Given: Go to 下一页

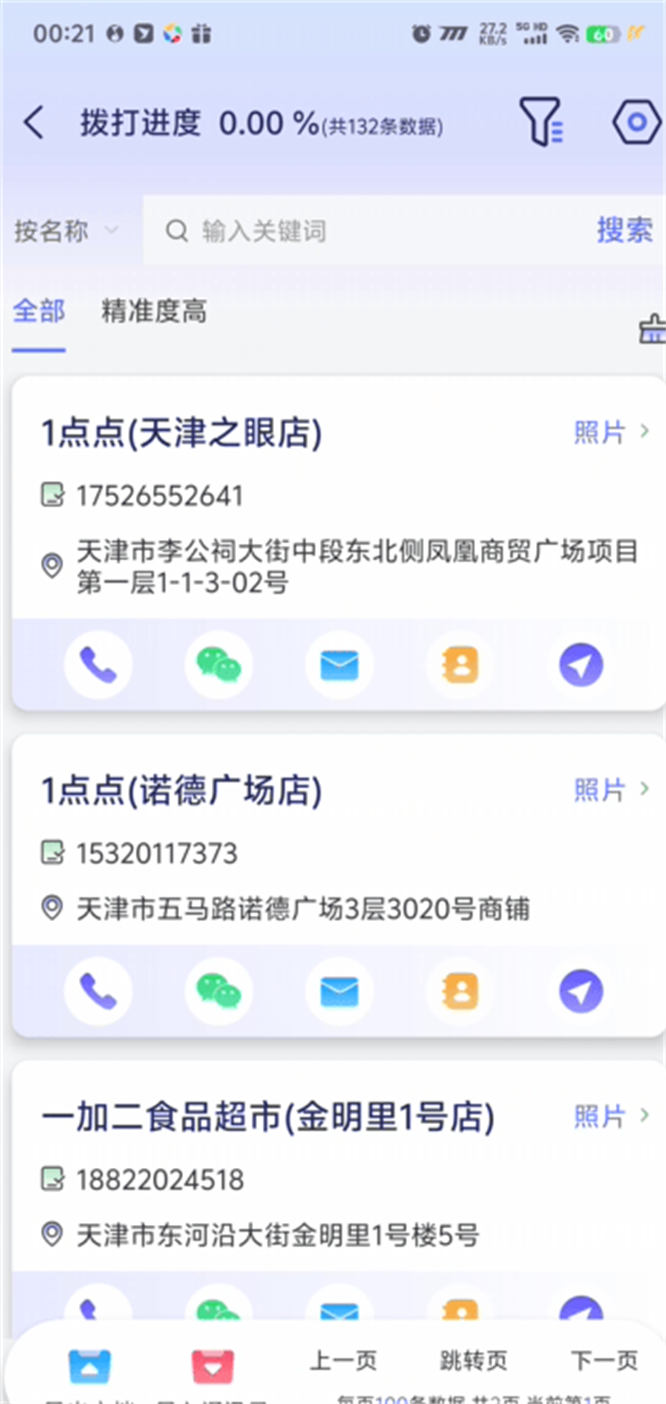Looking at the screenshot, I should click(x=604, y=1360).
